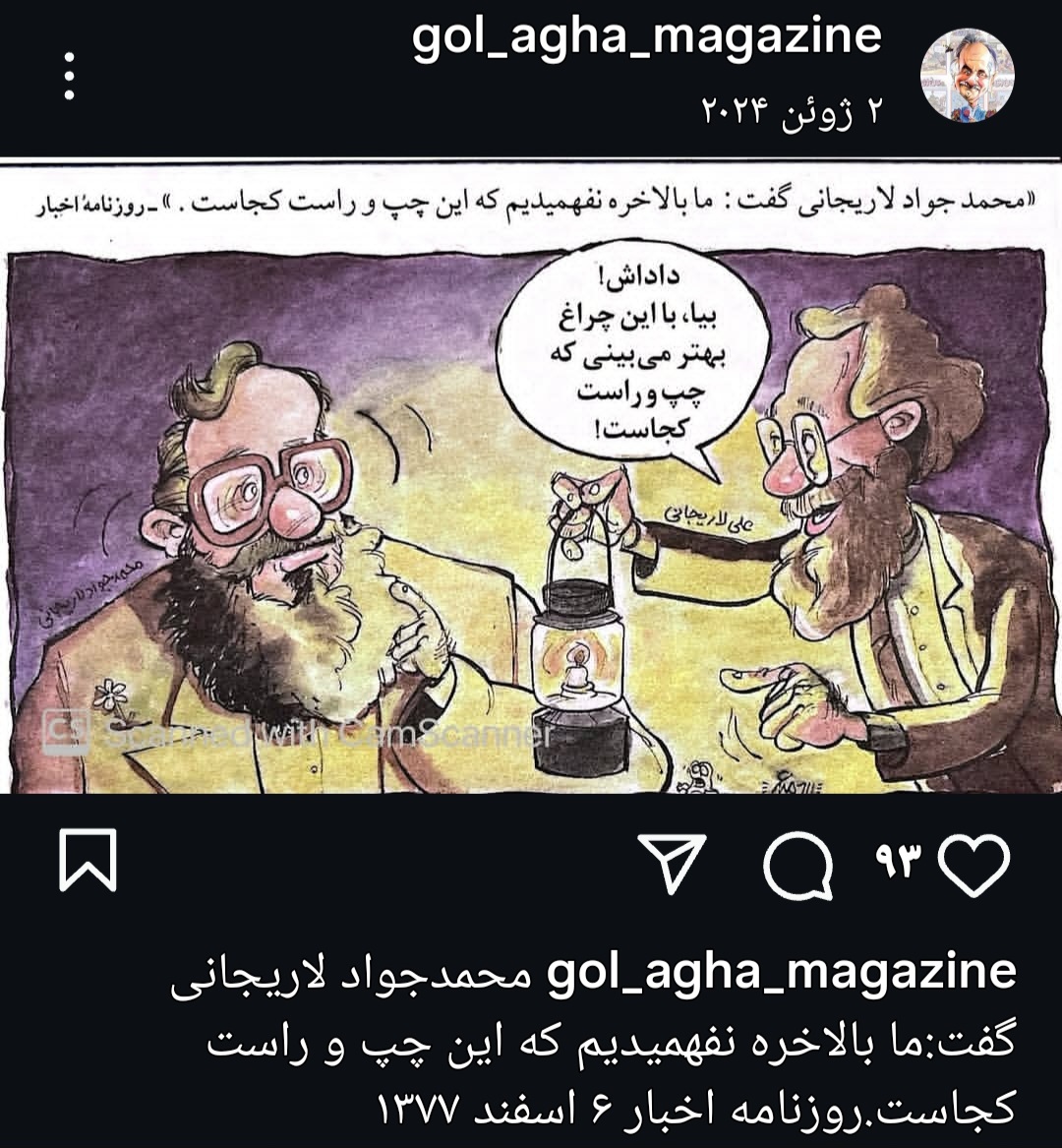The width and height of the screenshot is (1062, 1148).
Task: Tap gol_agha_magazine username in the caption
Action: [780, 972]
